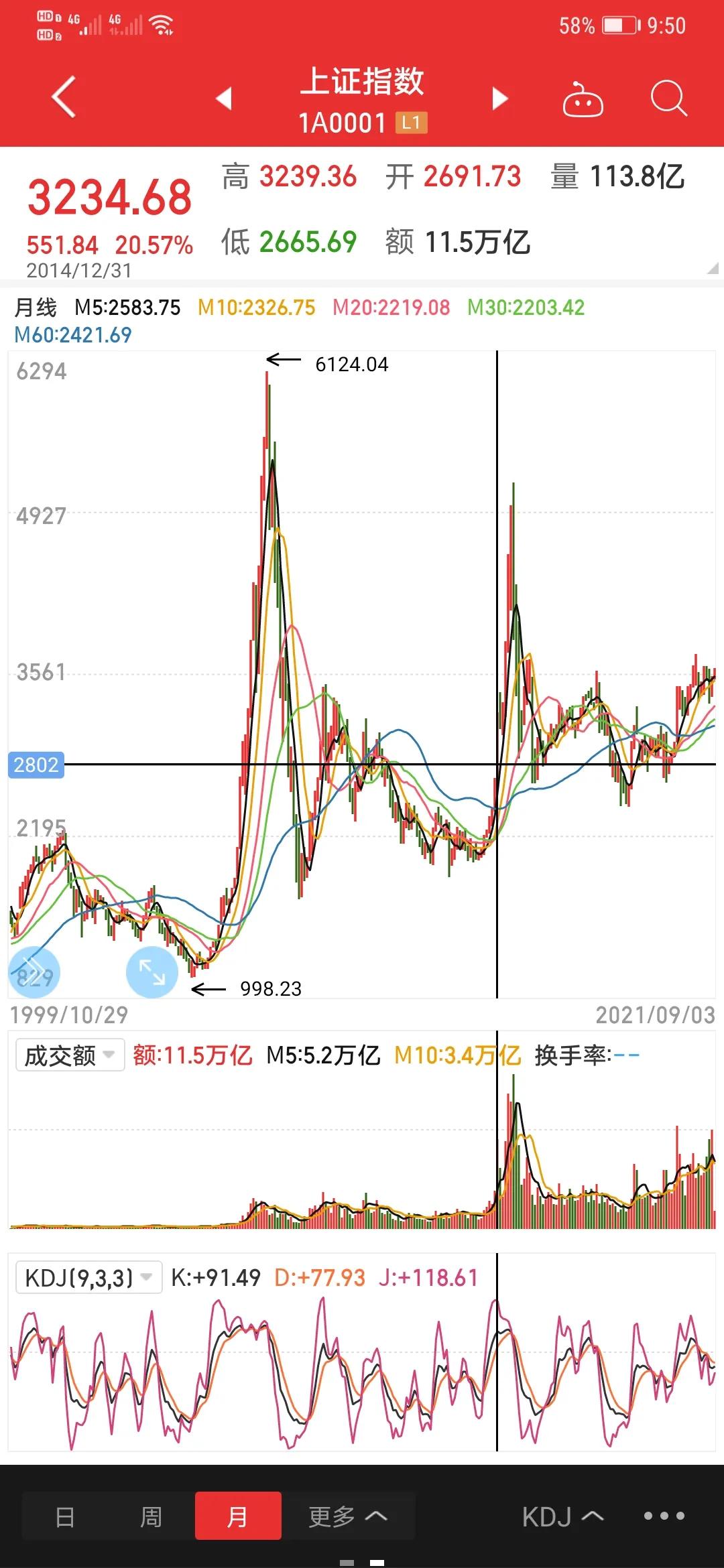The width and height of the screenshot is (724, 1568).
Task: Open the KDJ(9,3,3) indicator dropdown
Action: [87, 1277]
